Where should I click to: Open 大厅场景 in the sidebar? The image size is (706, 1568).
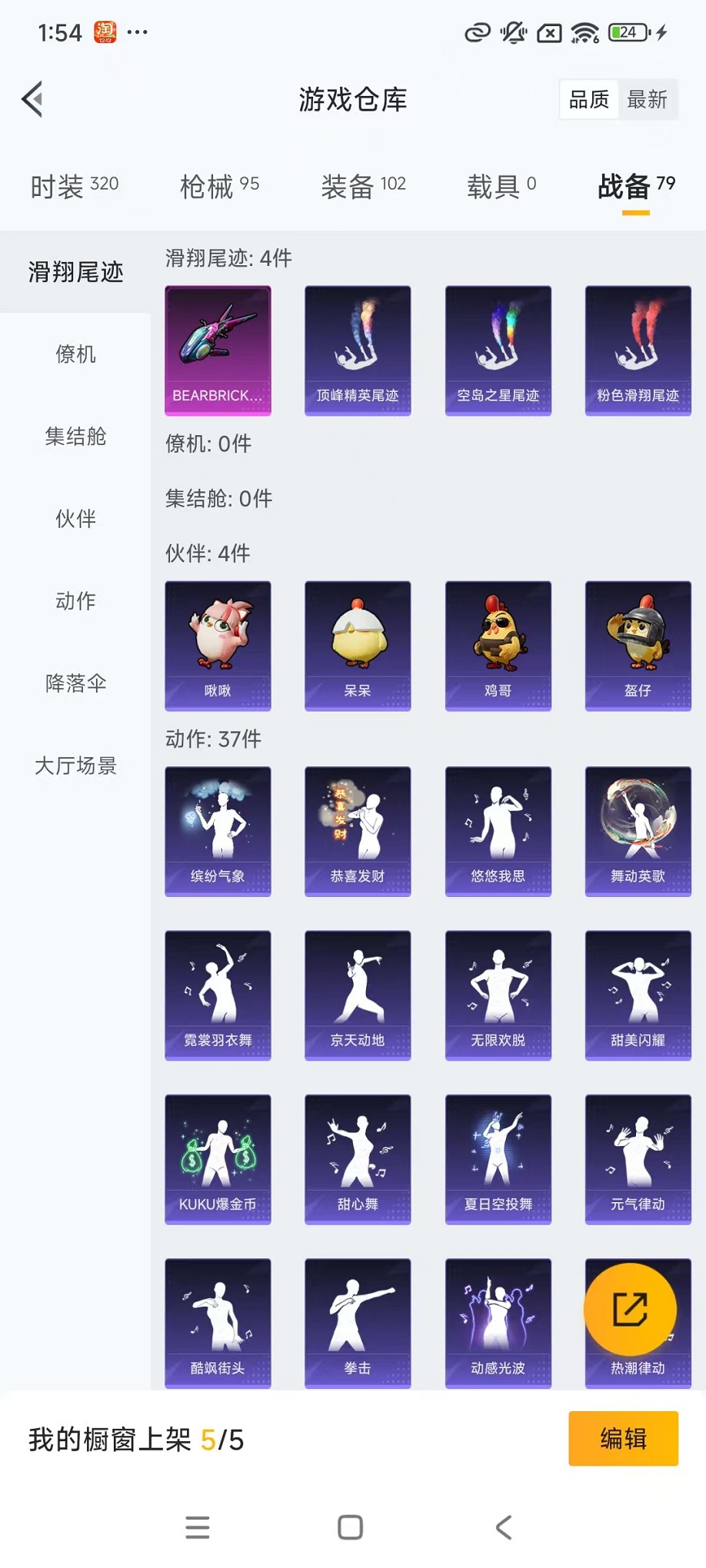(x=75, y=766)
